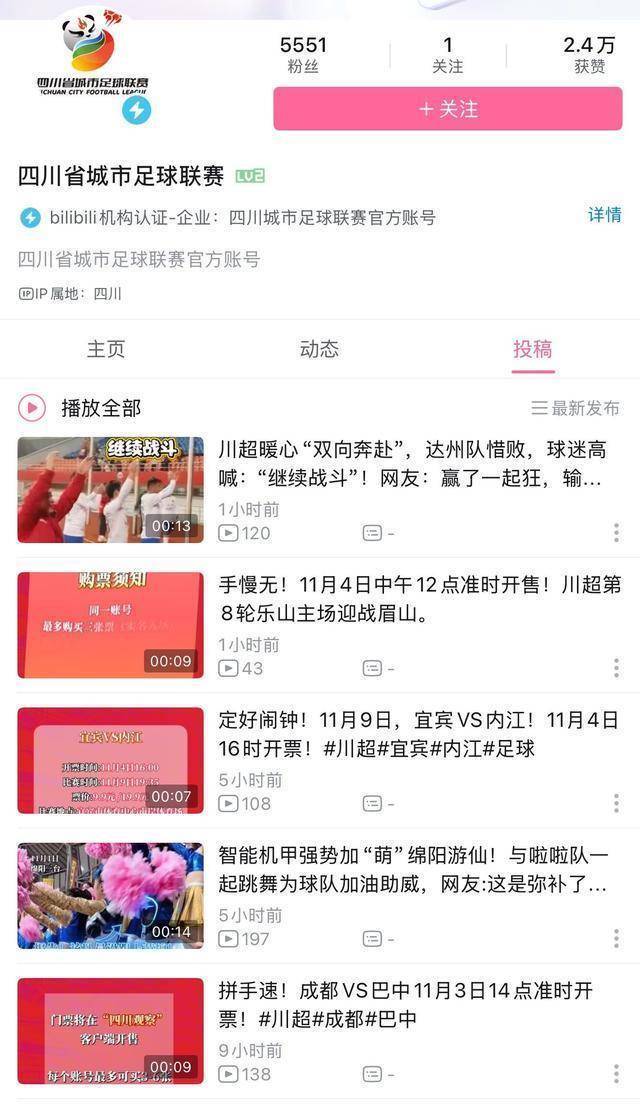The height and width of the screenshot is (1108, 640).
Task: Open more options for the 达州队惜败 video
Action: 616,533
